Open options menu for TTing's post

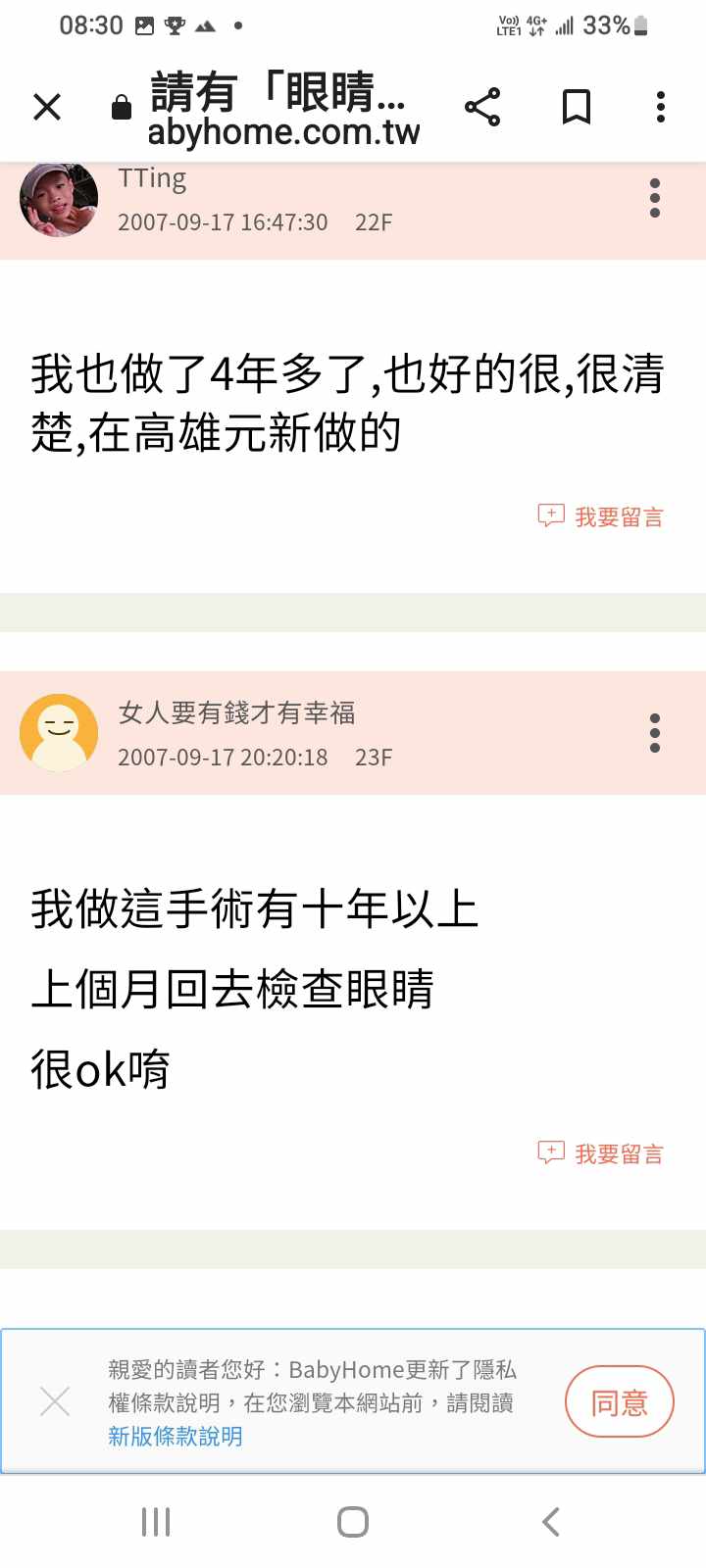tap(655, 198)
